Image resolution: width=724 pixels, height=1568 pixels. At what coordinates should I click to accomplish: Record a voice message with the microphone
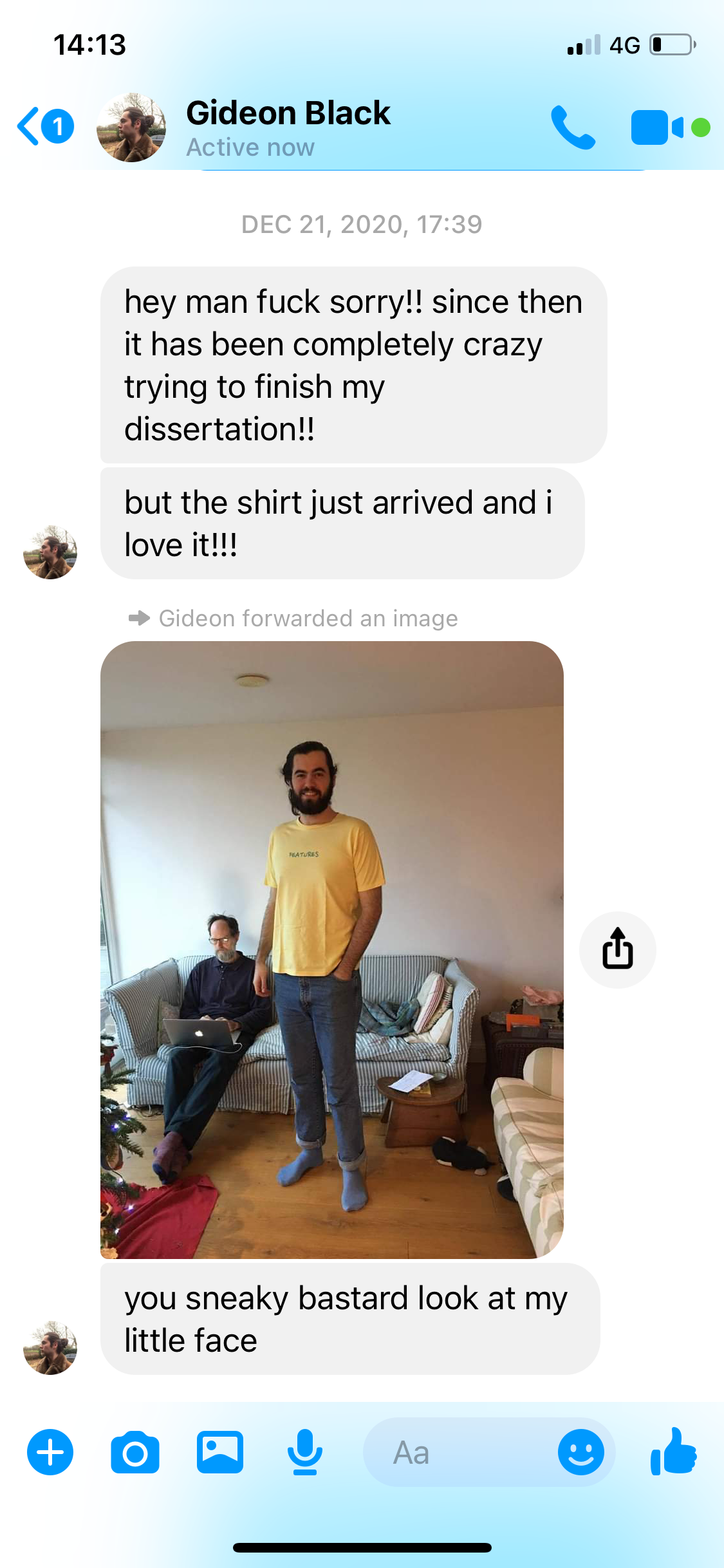point(304,1452)
